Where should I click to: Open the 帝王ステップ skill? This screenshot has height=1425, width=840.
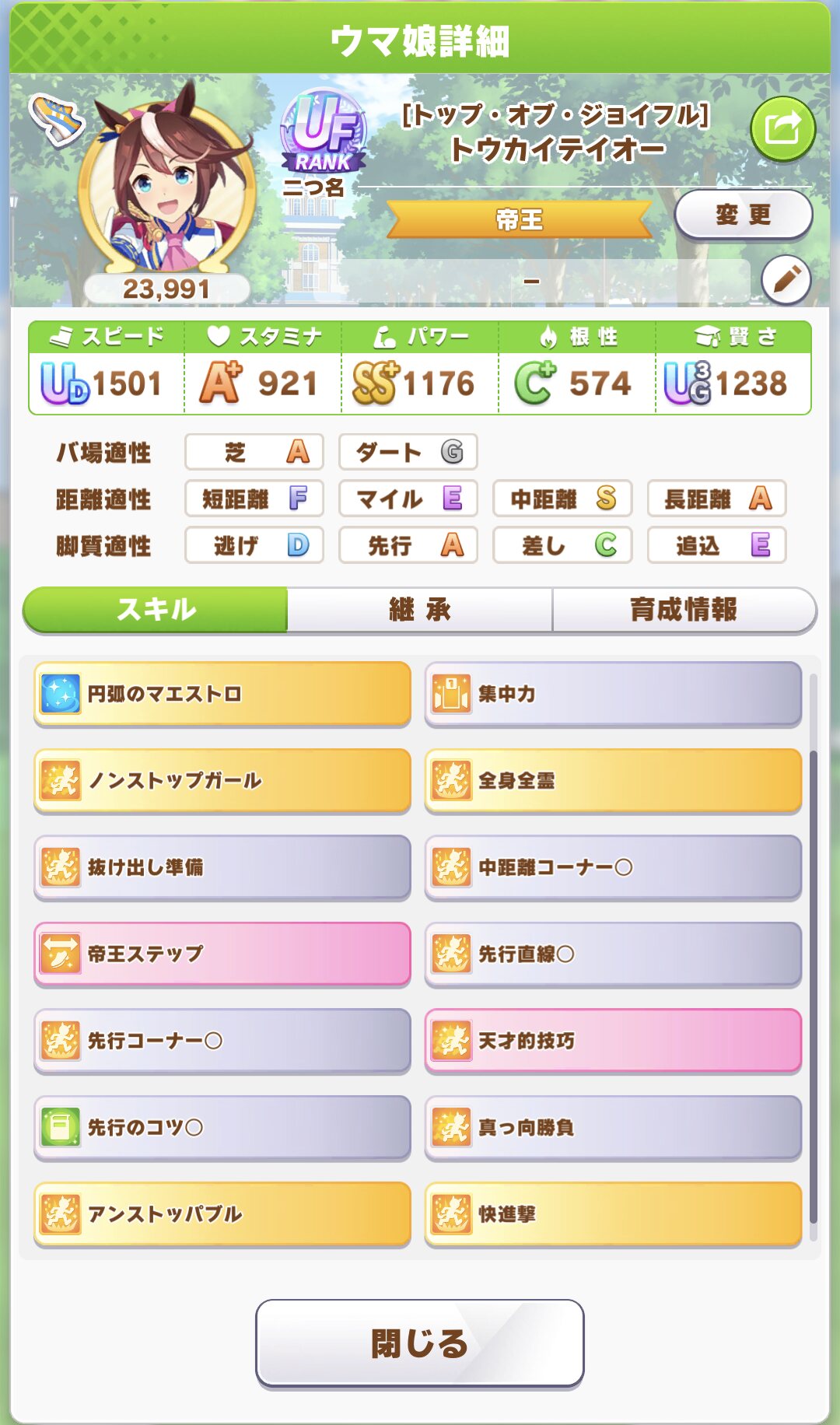[222, 954]
